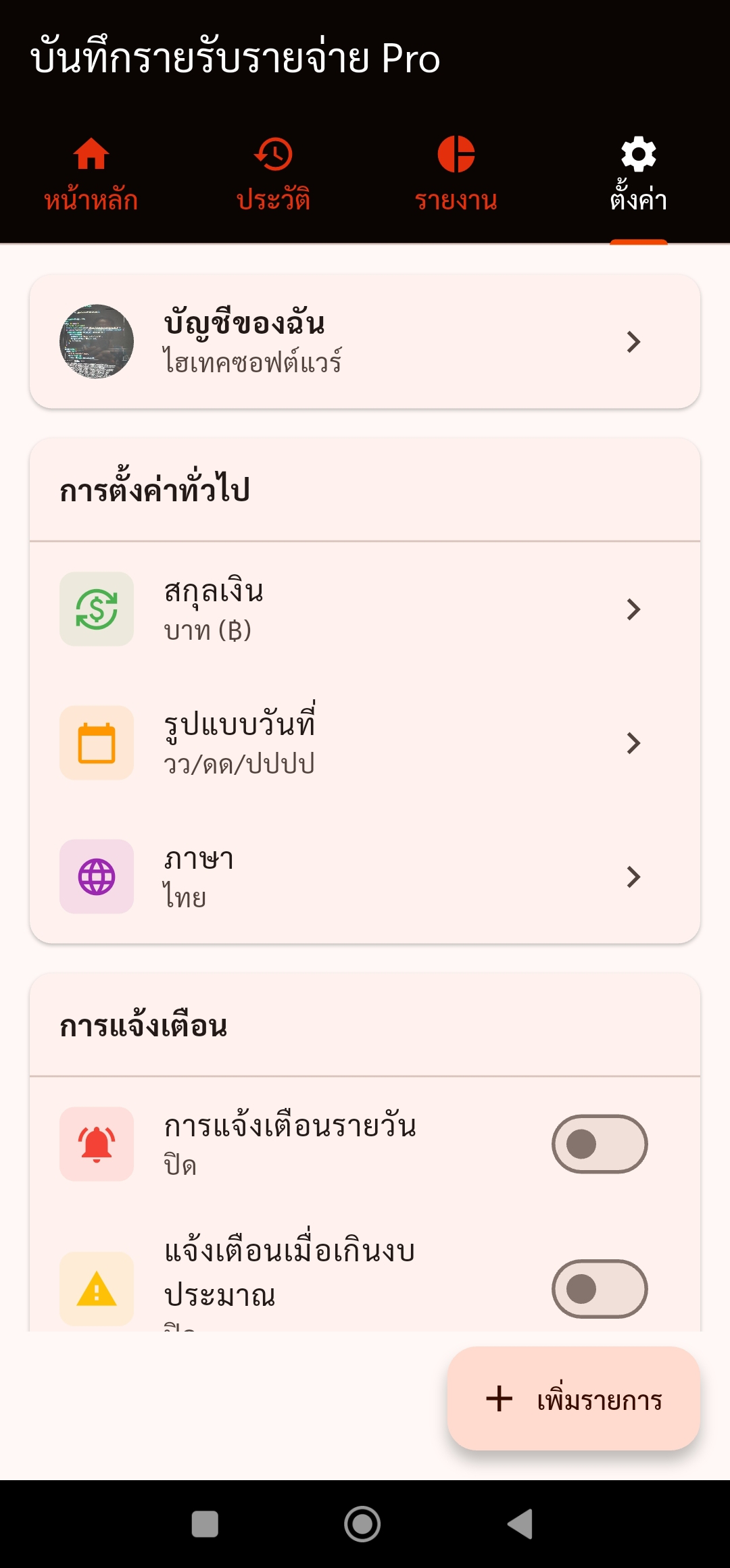The height and width of the screenshot is (1568, 730).
Task: Click the profile picture thumbnail
Action: pyautogui.click(x=97, y=341)
